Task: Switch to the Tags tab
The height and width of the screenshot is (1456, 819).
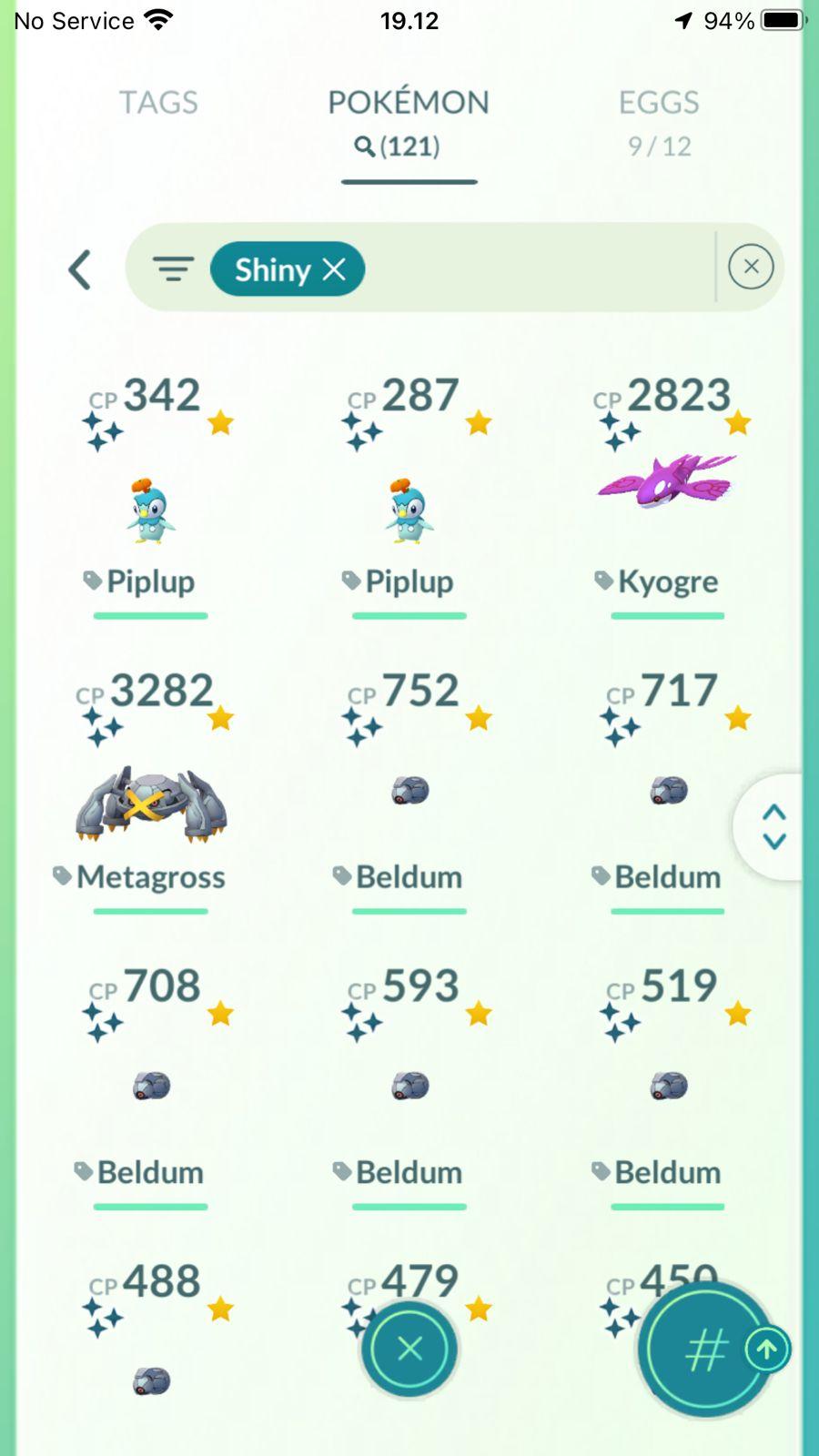Action: 158,103
